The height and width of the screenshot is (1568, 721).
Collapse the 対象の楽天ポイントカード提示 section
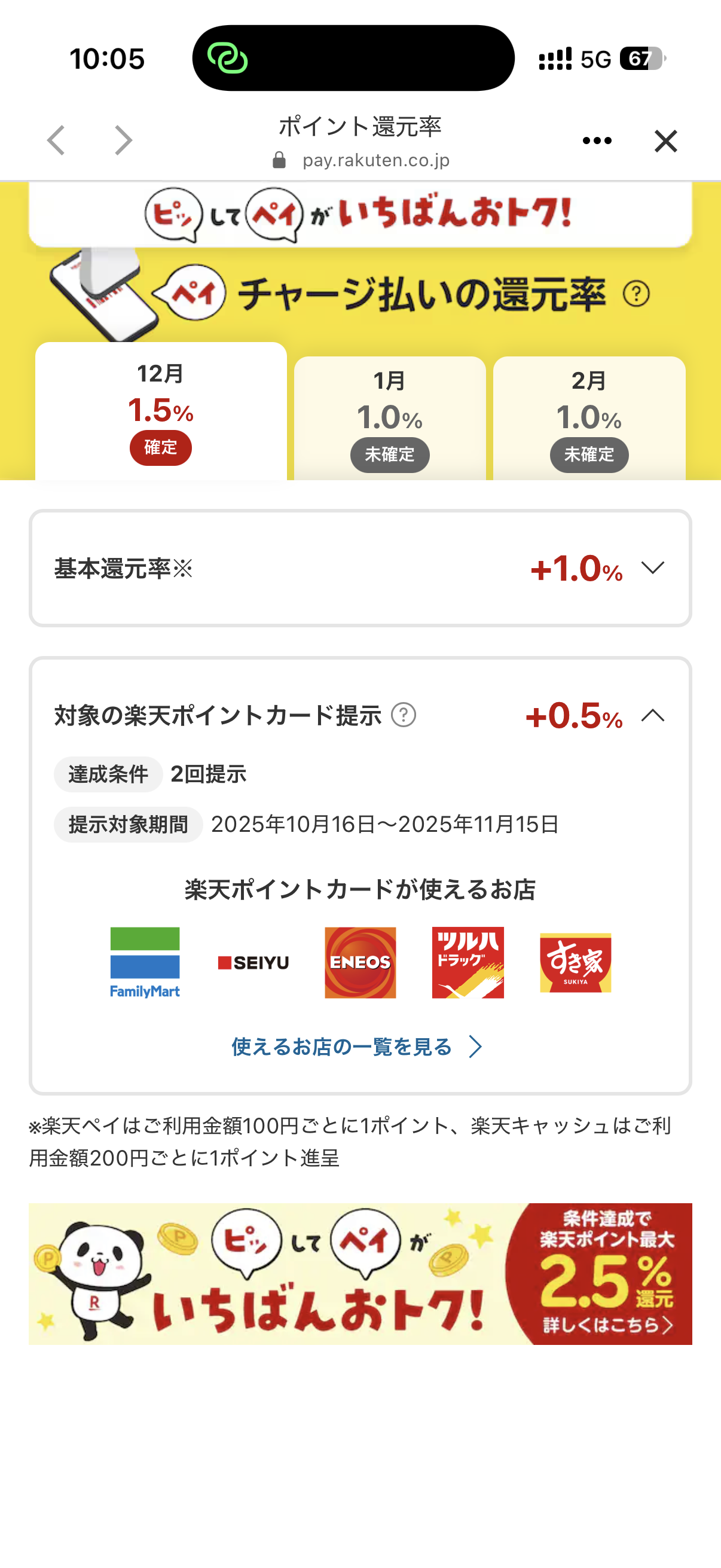point(653,715)
